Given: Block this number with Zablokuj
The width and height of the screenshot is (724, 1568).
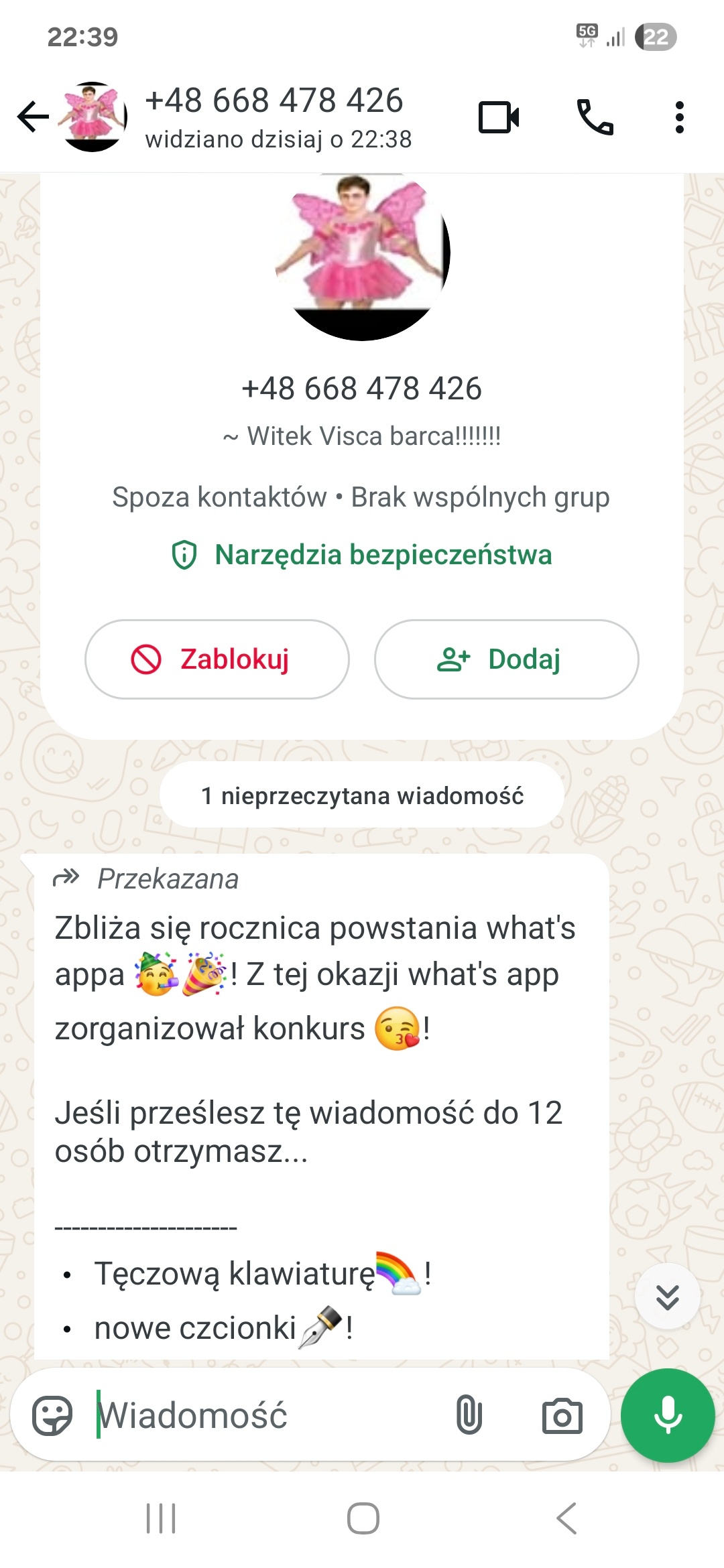Looking at the screenshot, I should [217, 659].
